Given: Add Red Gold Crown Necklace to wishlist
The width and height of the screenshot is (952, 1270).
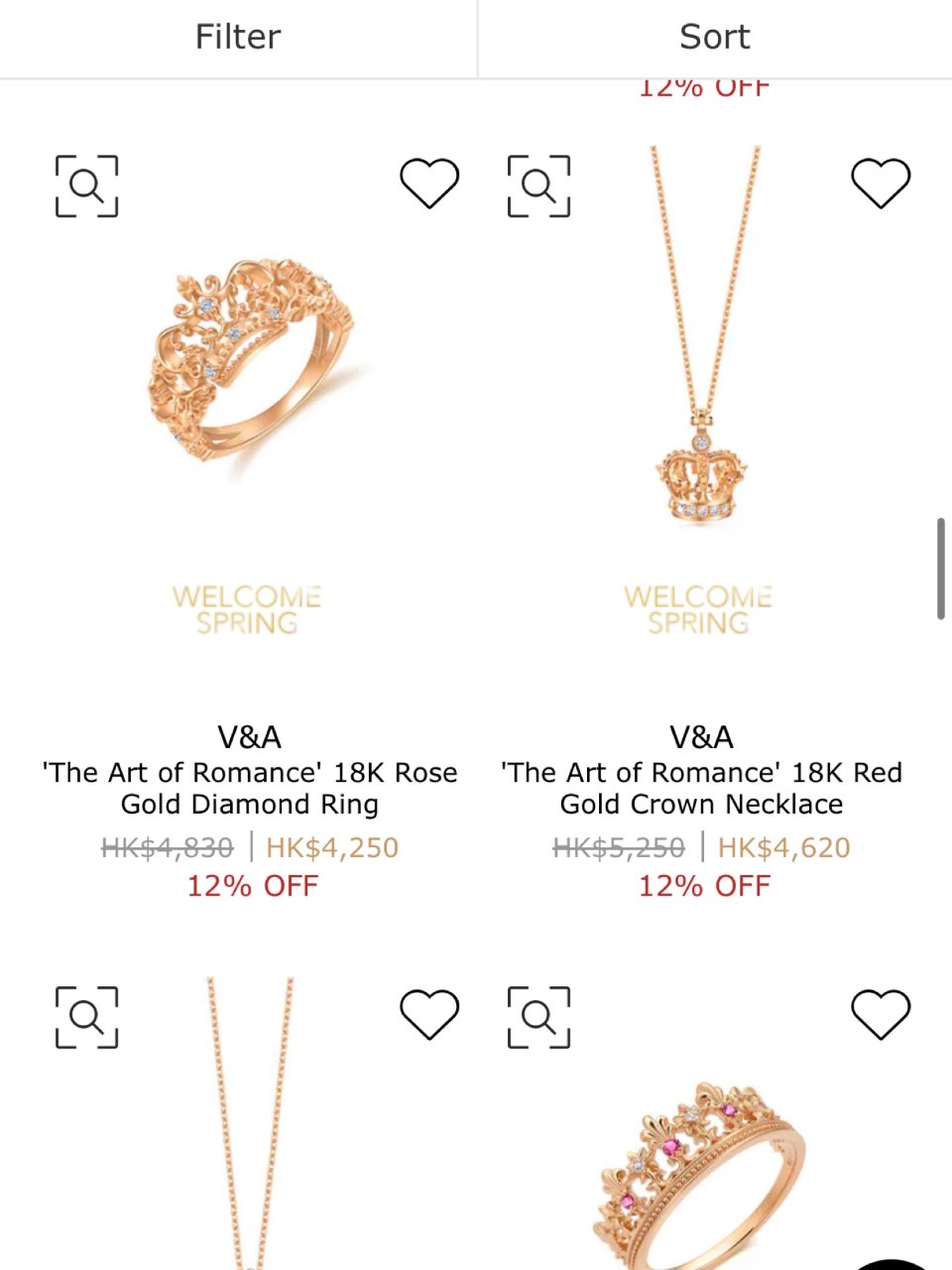Looking at the screenshot, I should [x=881, y=184].
